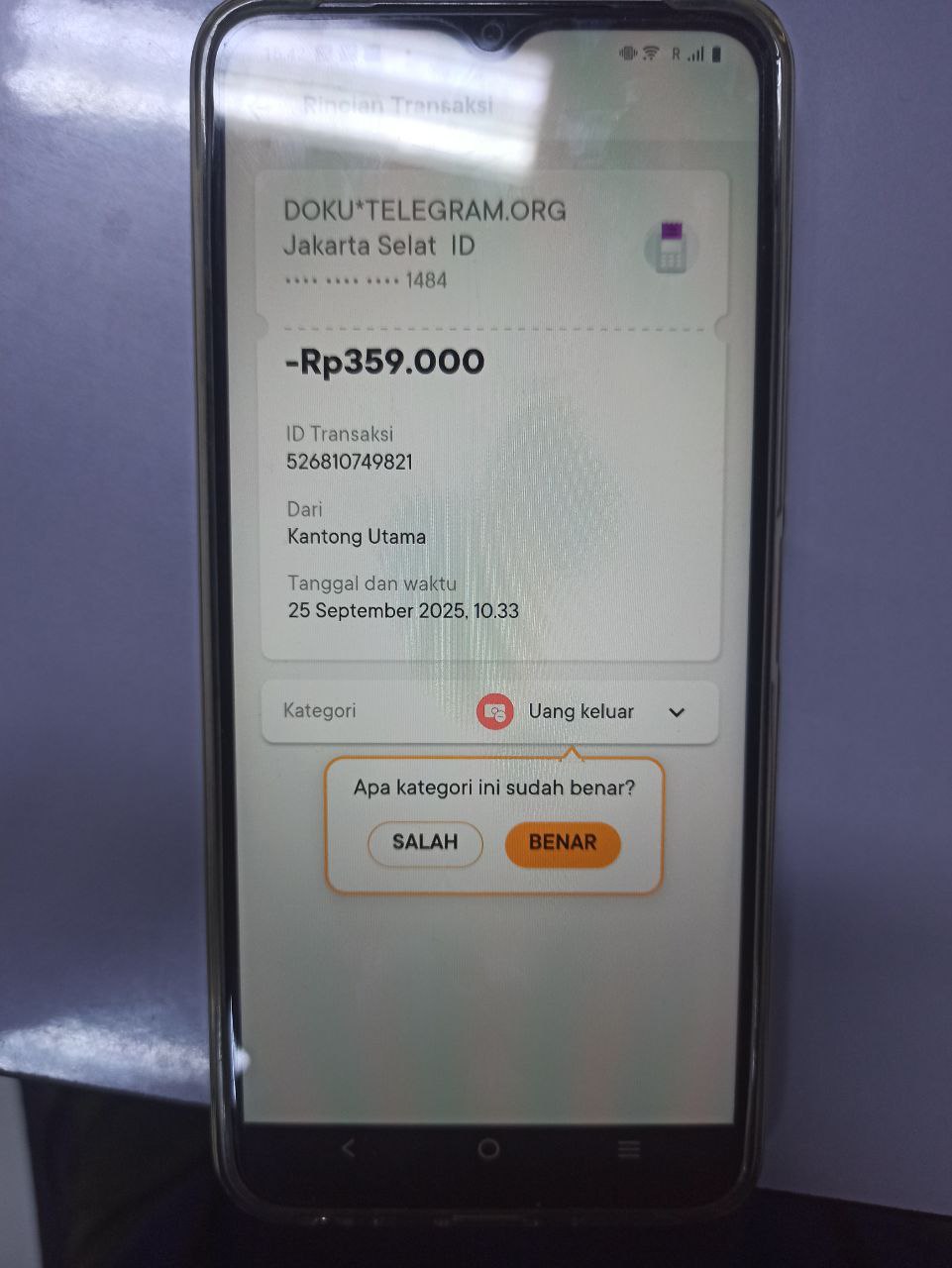The width and height of the screenshot is (952, 1268).
Task: Go back from Rincian Transaksi
Action: [260, 106]
